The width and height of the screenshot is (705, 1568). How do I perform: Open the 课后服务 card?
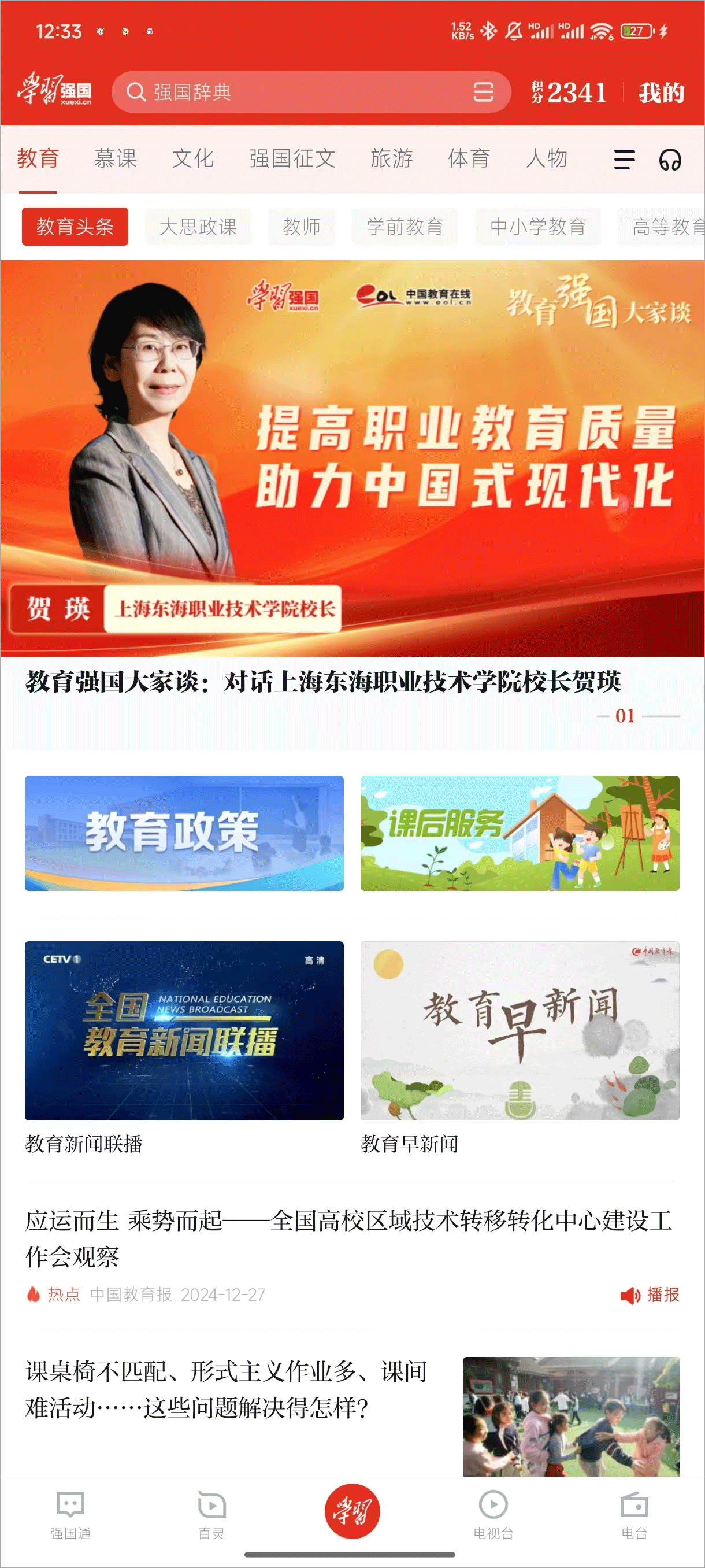[520, 833]
